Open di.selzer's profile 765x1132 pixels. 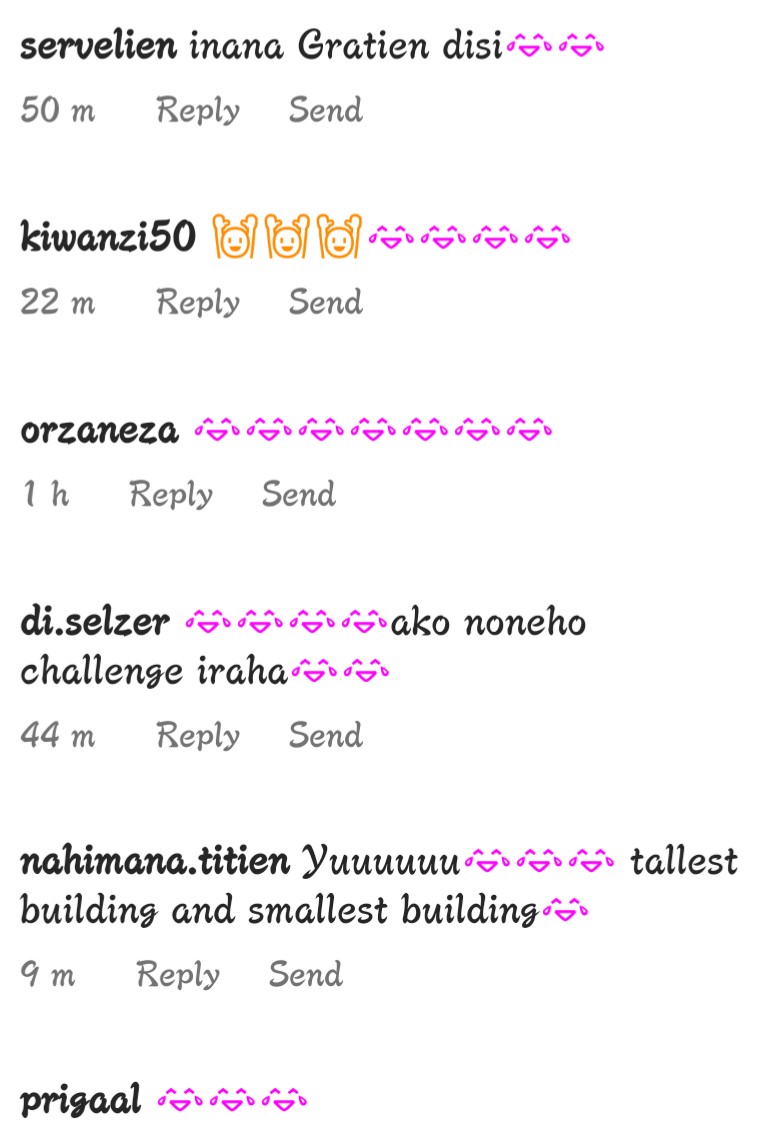click(x=94, y=622)
